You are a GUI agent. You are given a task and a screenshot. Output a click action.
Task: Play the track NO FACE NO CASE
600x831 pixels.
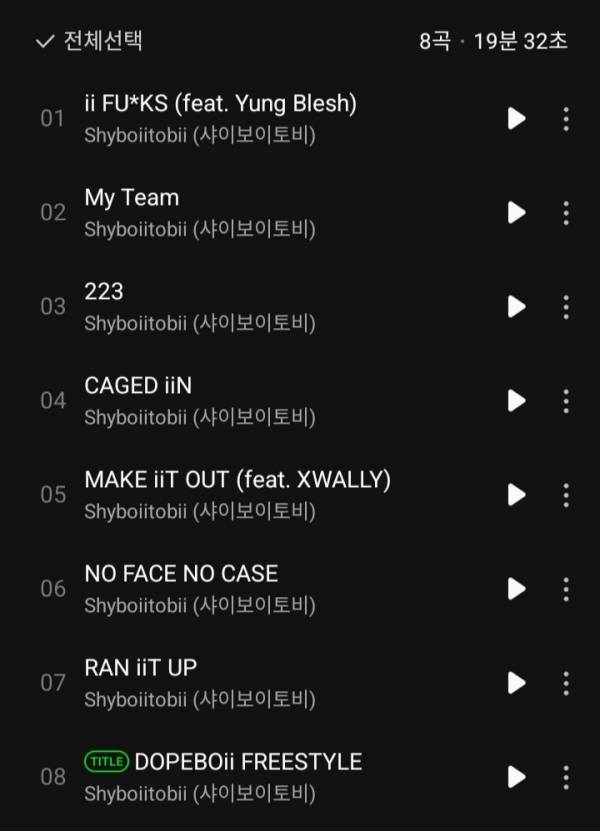(x=516, y=588)
